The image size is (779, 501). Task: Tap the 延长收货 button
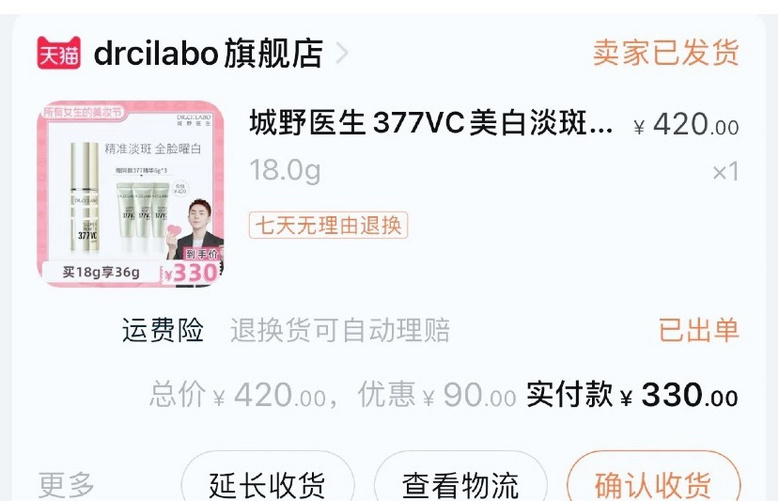coord(267,484)
